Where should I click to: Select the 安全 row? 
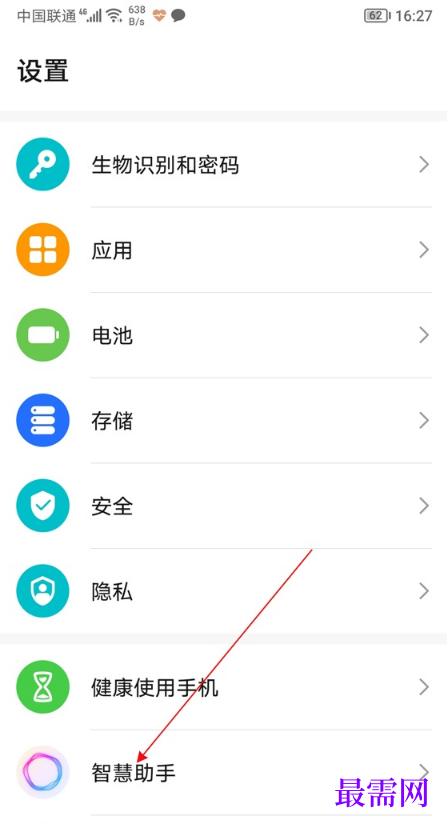pyautogui.click(x=223, y=506)
